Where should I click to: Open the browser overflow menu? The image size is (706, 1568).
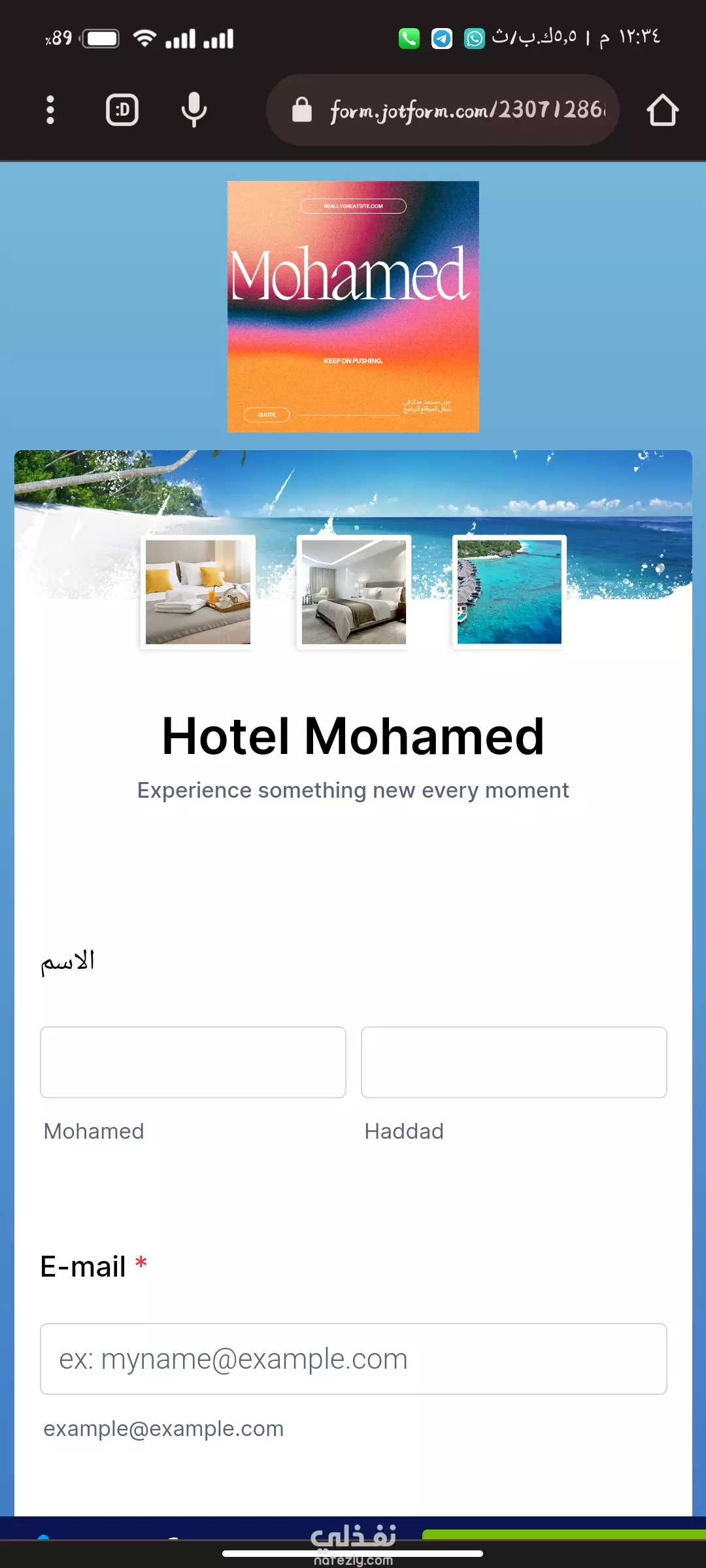(x=50, y=110)
